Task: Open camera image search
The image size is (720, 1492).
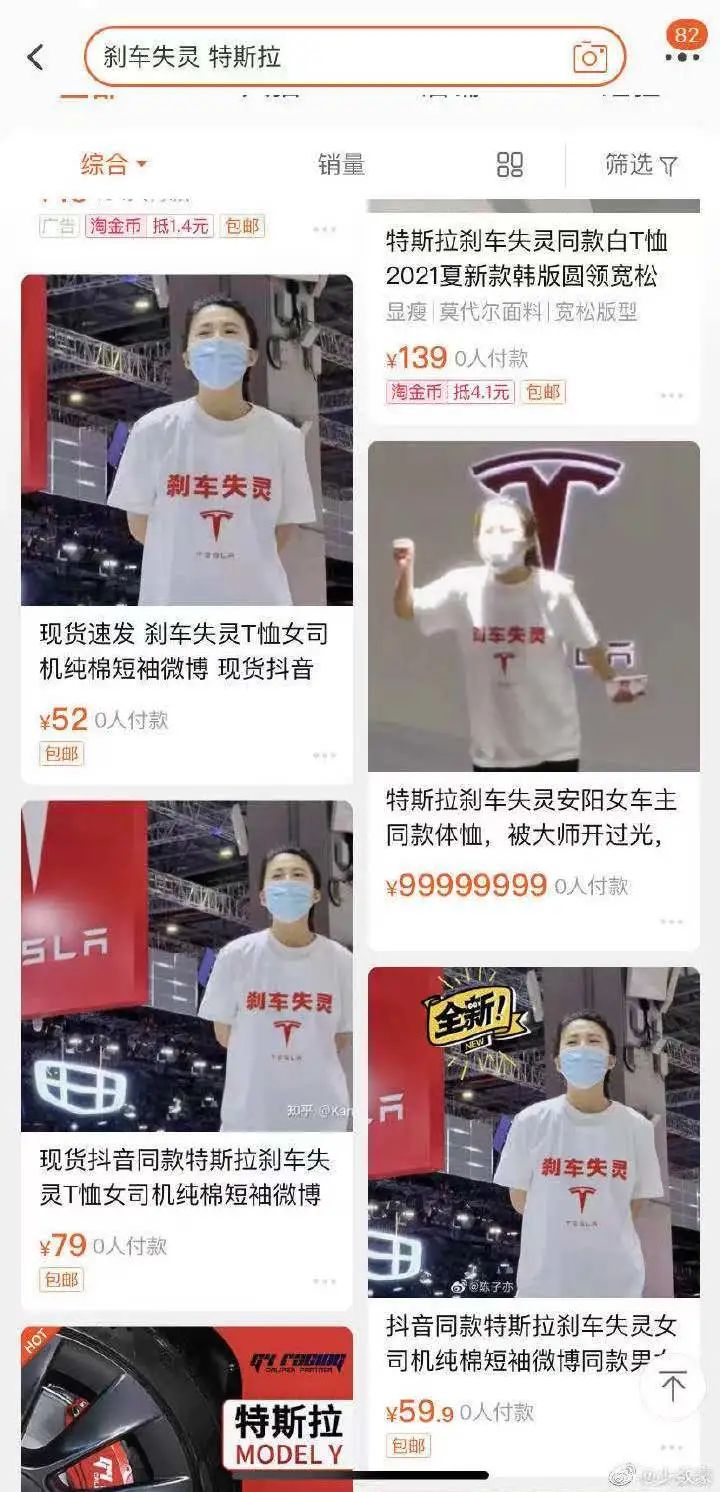Action: pyautogui.click(x=590, y=57)
